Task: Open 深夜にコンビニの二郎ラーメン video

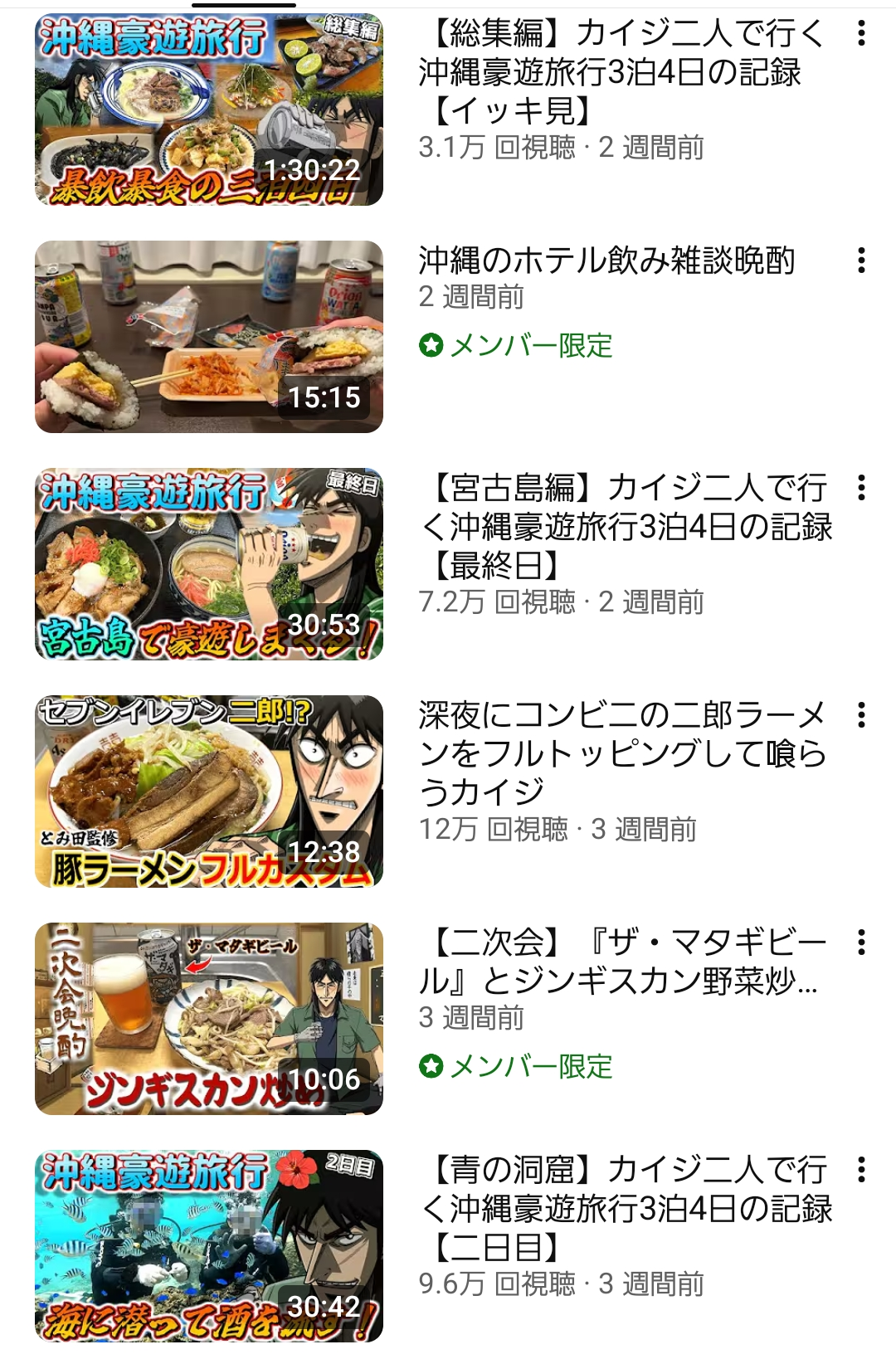Action: (x=209, y=792)
